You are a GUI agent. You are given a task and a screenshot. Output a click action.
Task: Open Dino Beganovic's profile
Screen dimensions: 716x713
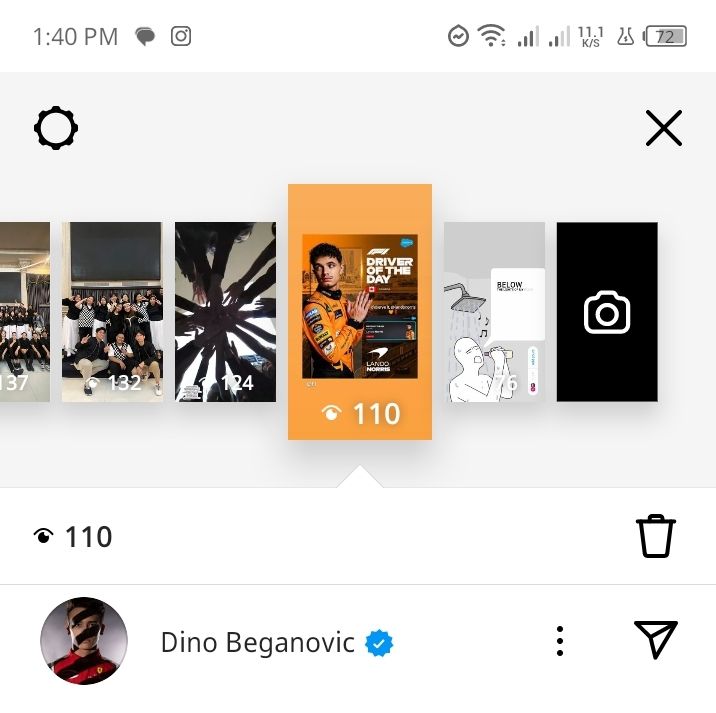pyautogui.click(x=84, y=641)
